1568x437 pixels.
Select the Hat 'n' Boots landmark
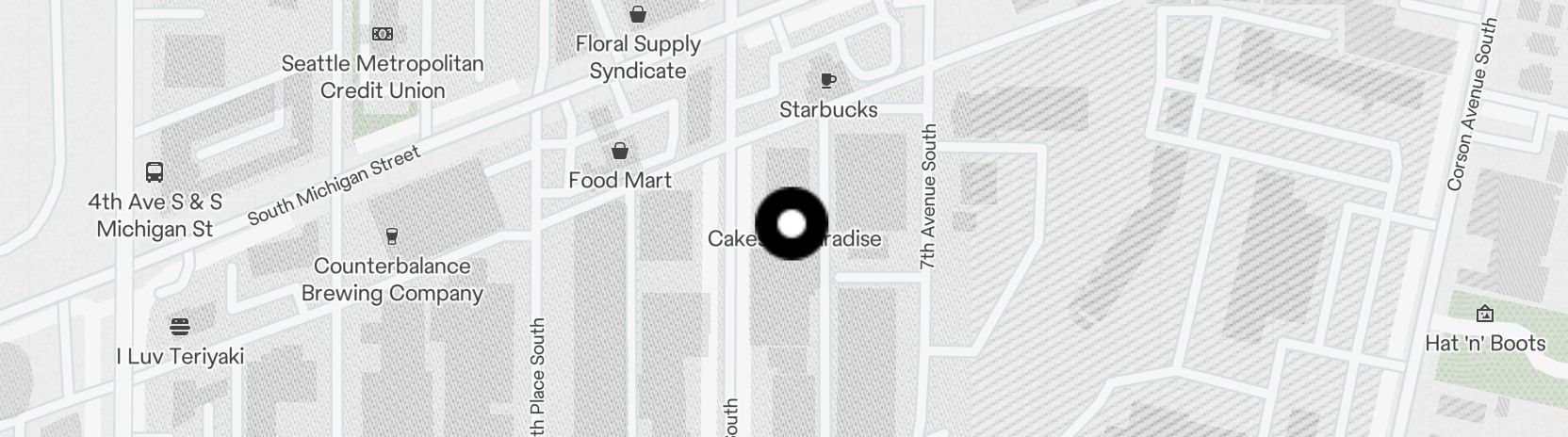click(x=1485, y=314)
